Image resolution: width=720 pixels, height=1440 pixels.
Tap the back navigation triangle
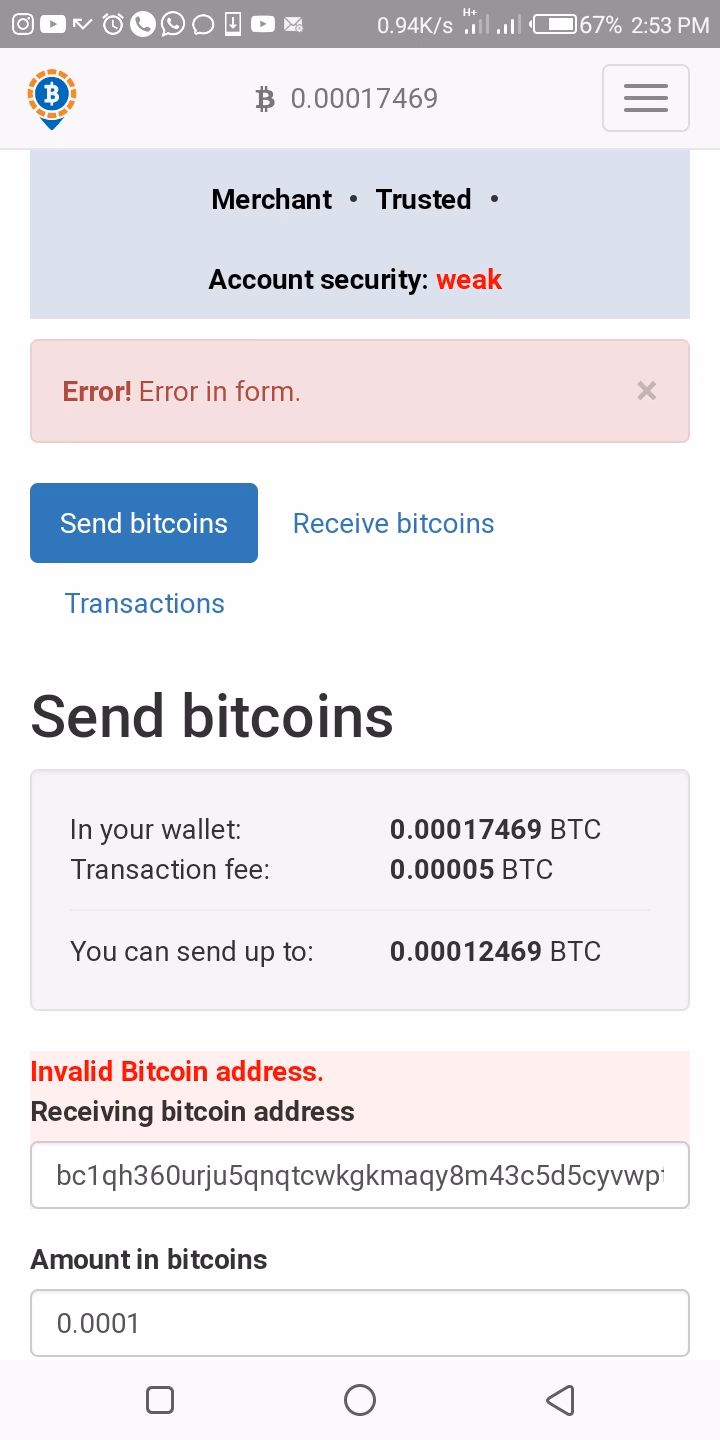[561, 1400]
